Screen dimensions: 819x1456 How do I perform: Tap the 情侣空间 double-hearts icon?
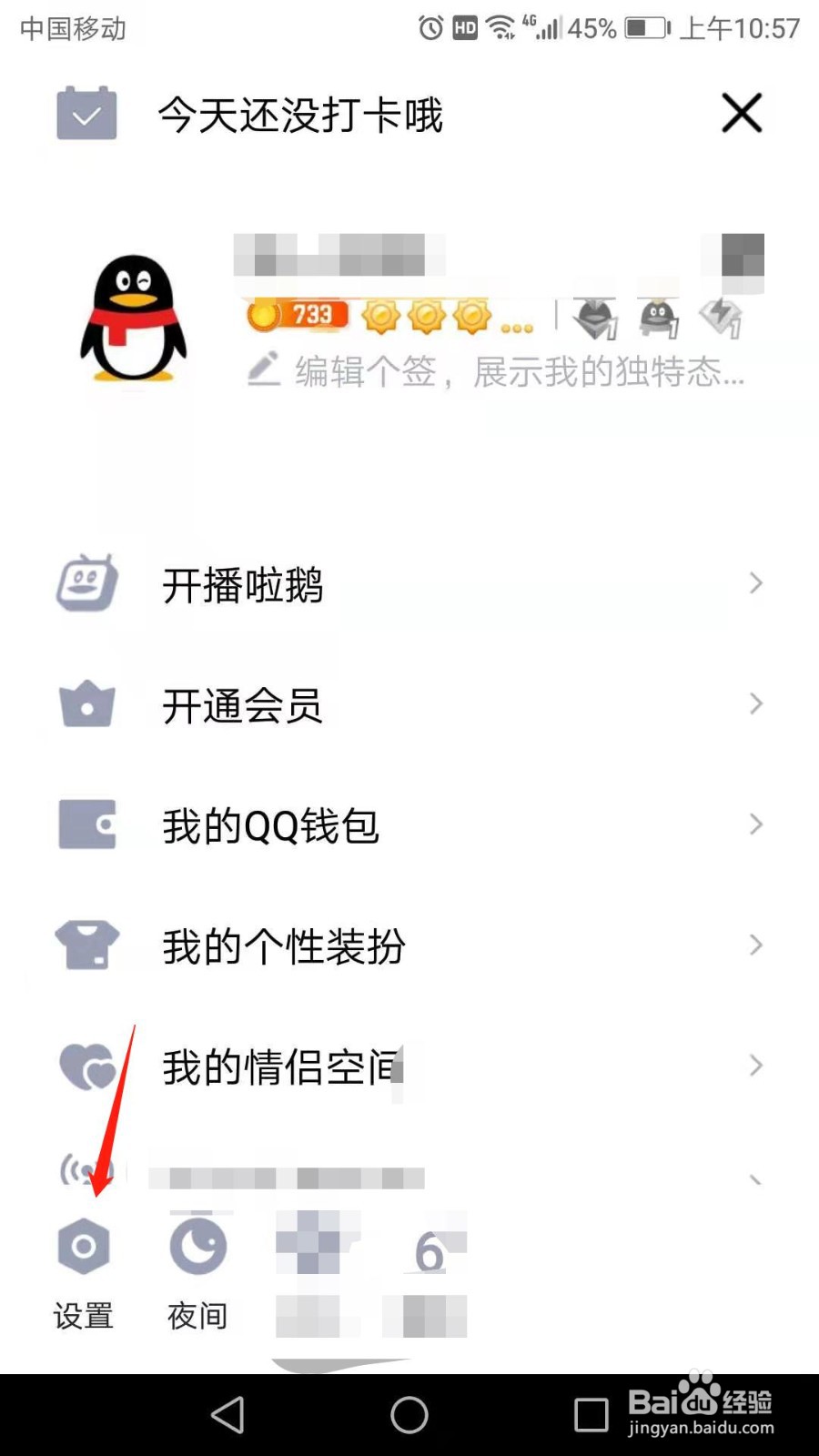click(85, 1067)
